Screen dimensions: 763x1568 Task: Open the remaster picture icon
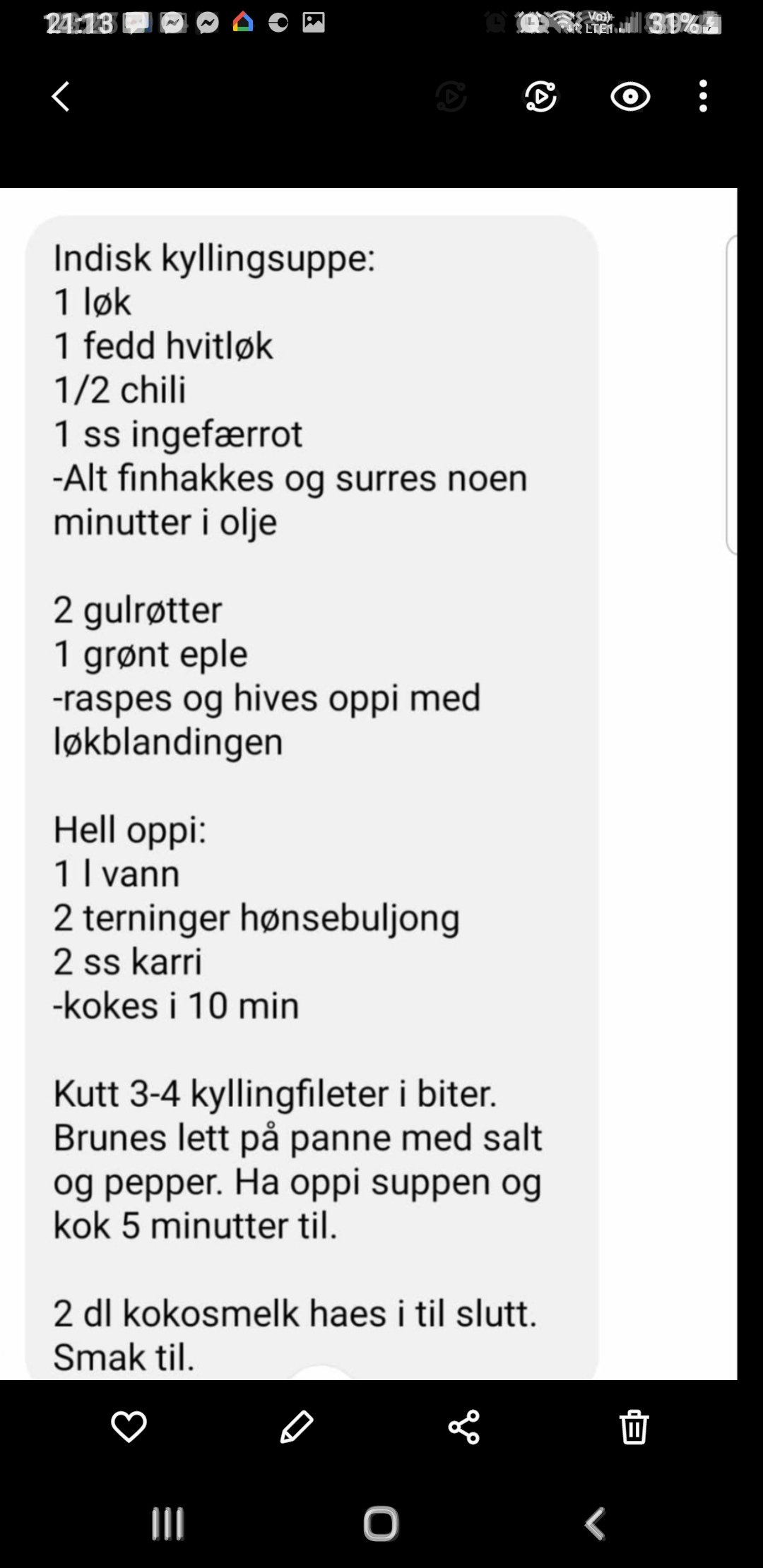[540, 97]
